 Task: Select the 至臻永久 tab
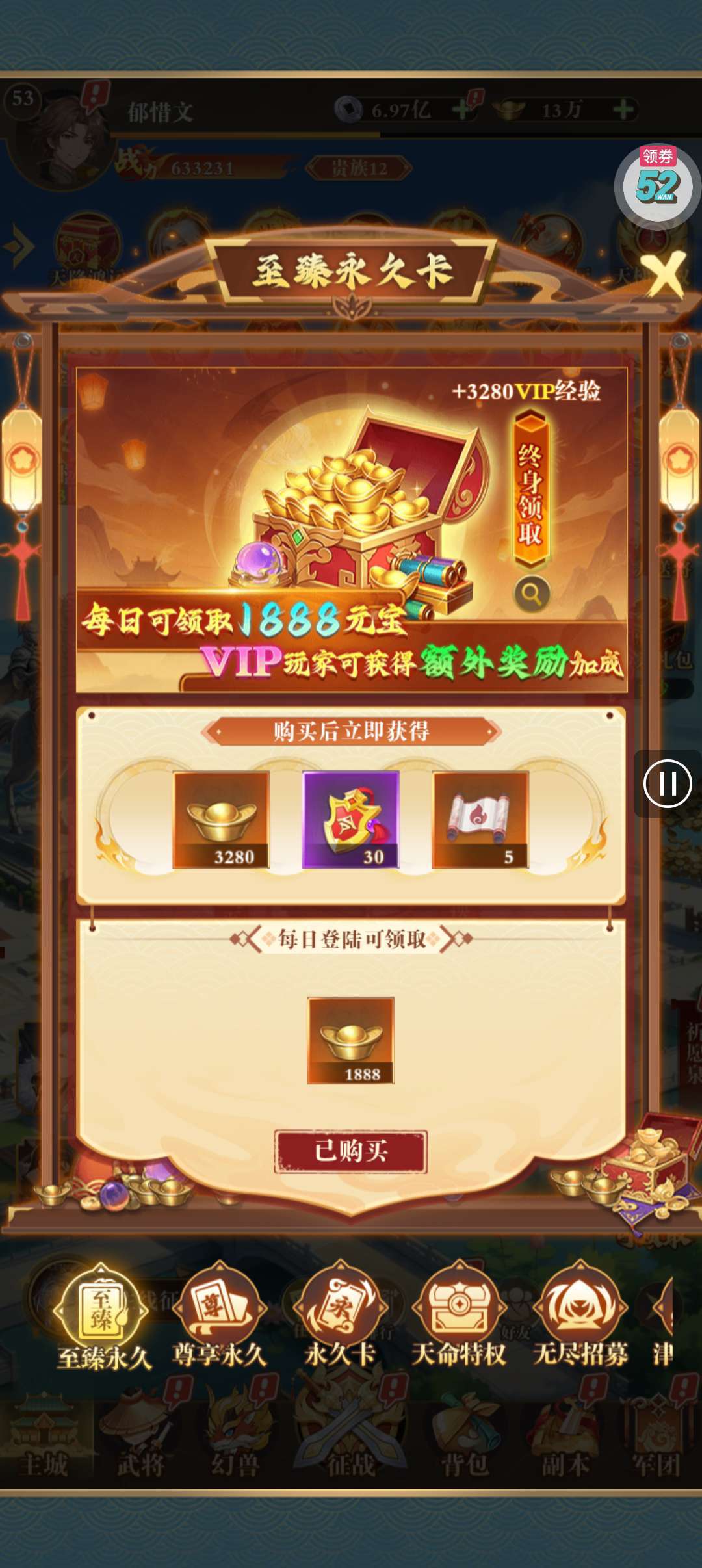click(103, 1317)
